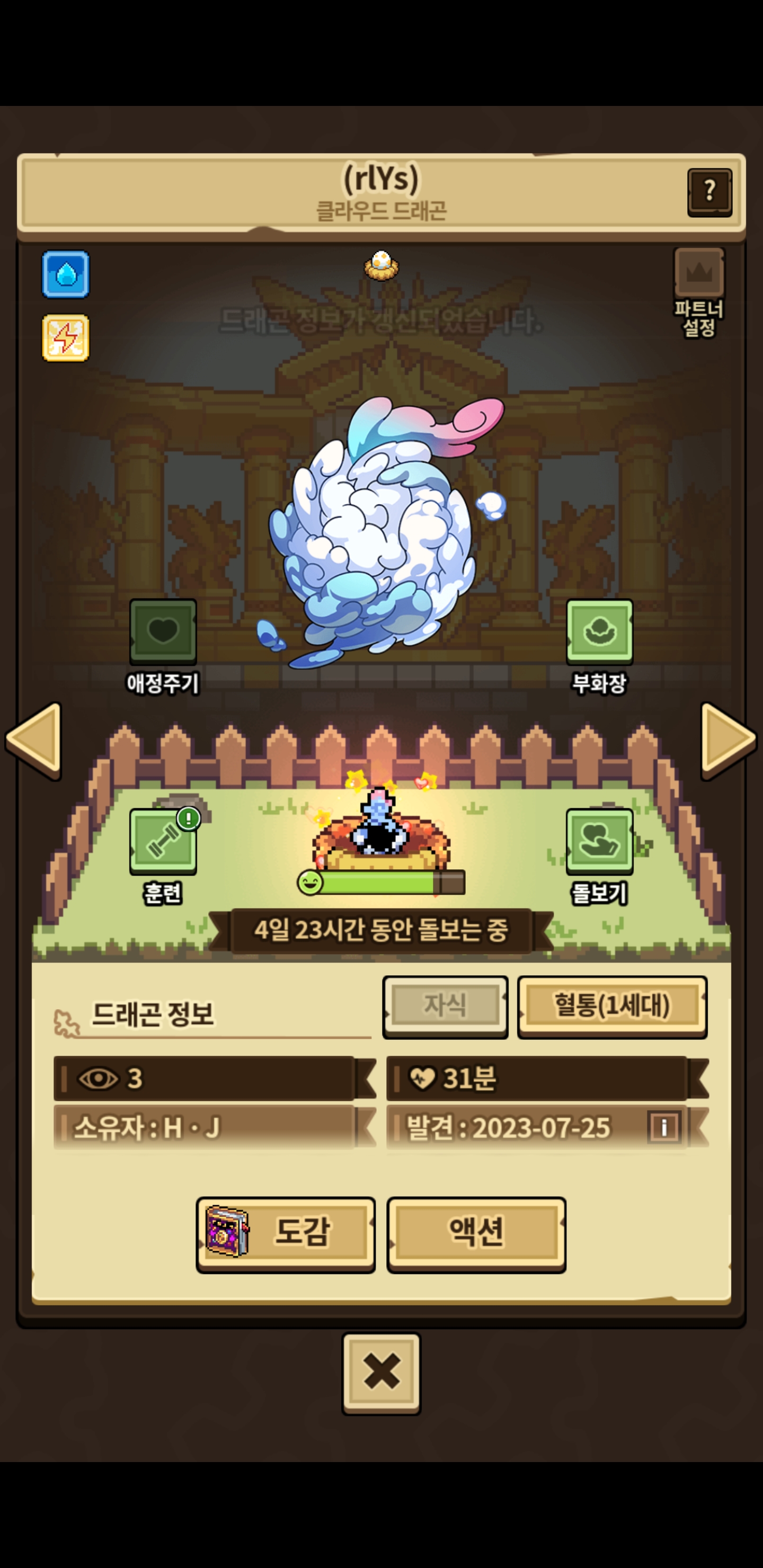
Task: Open the help question mark button
Action: point(709,192)
